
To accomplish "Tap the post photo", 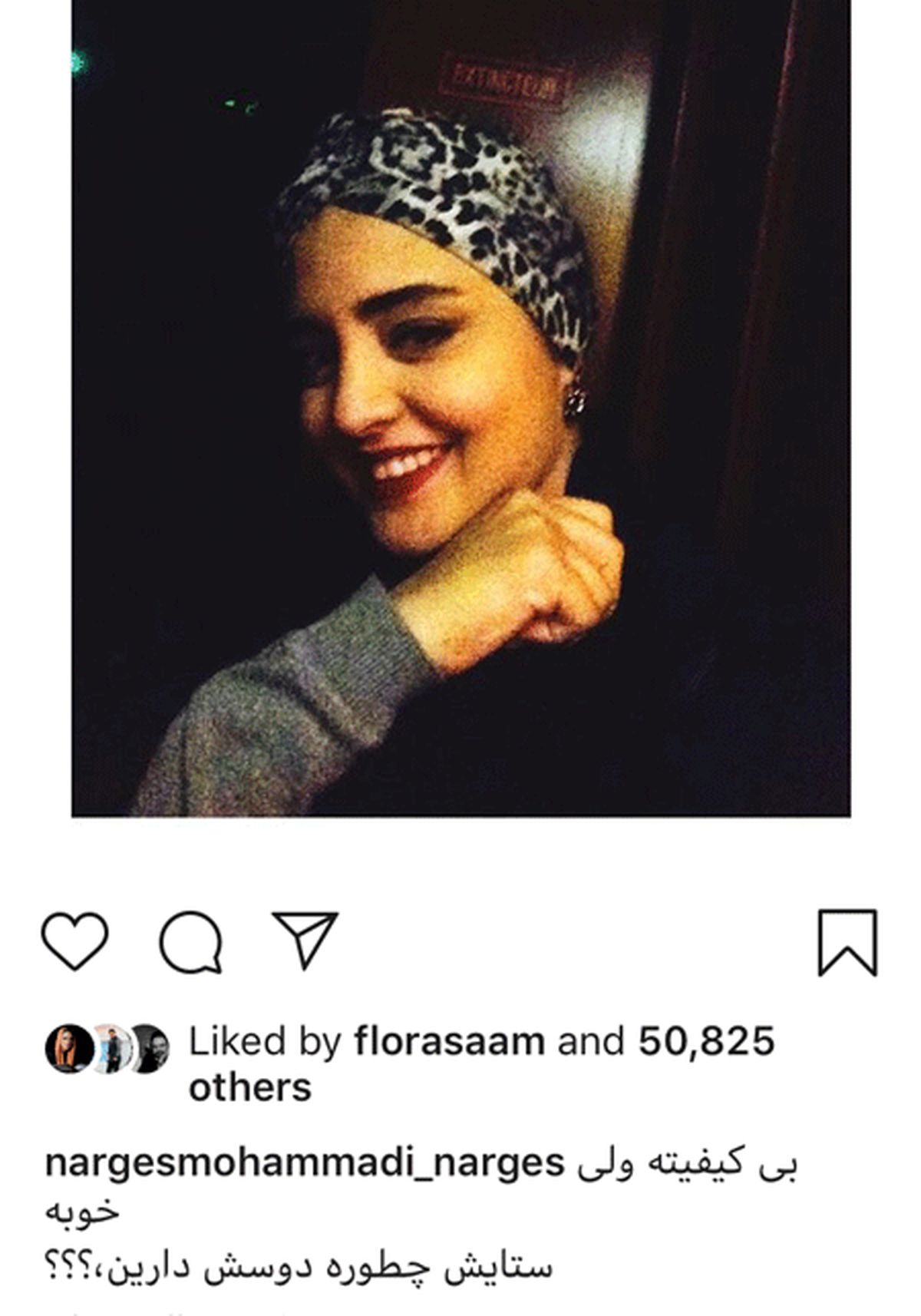I will click(x=460, y=407).
